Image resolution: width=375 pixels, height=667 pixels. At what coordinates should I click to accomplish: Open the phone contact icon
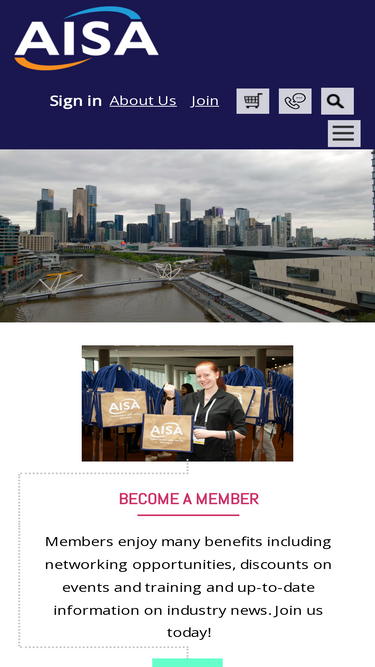(295, 101)
